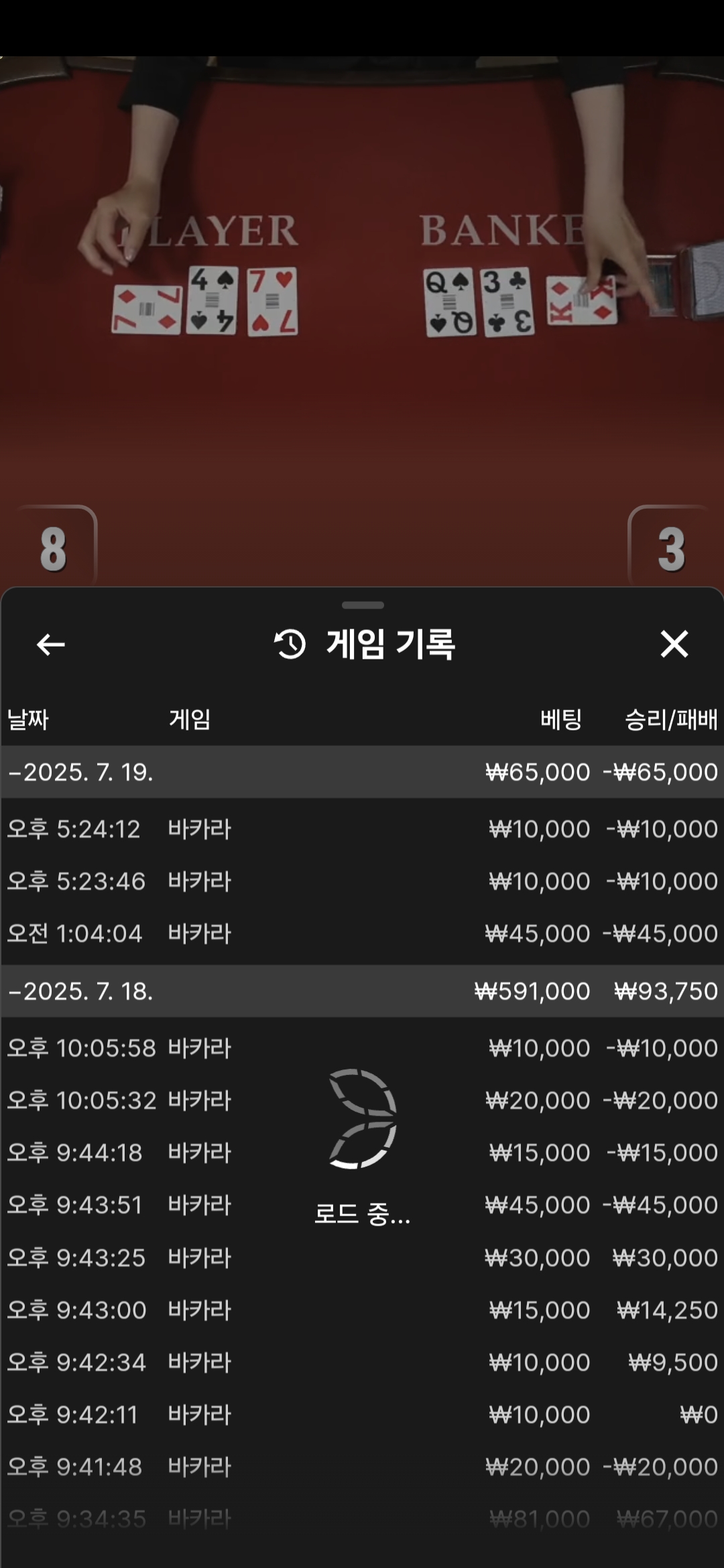724x1568 pixels.
Task: Open the 오후 9:41:48 바카라 record
Action: pos(362,1467)
